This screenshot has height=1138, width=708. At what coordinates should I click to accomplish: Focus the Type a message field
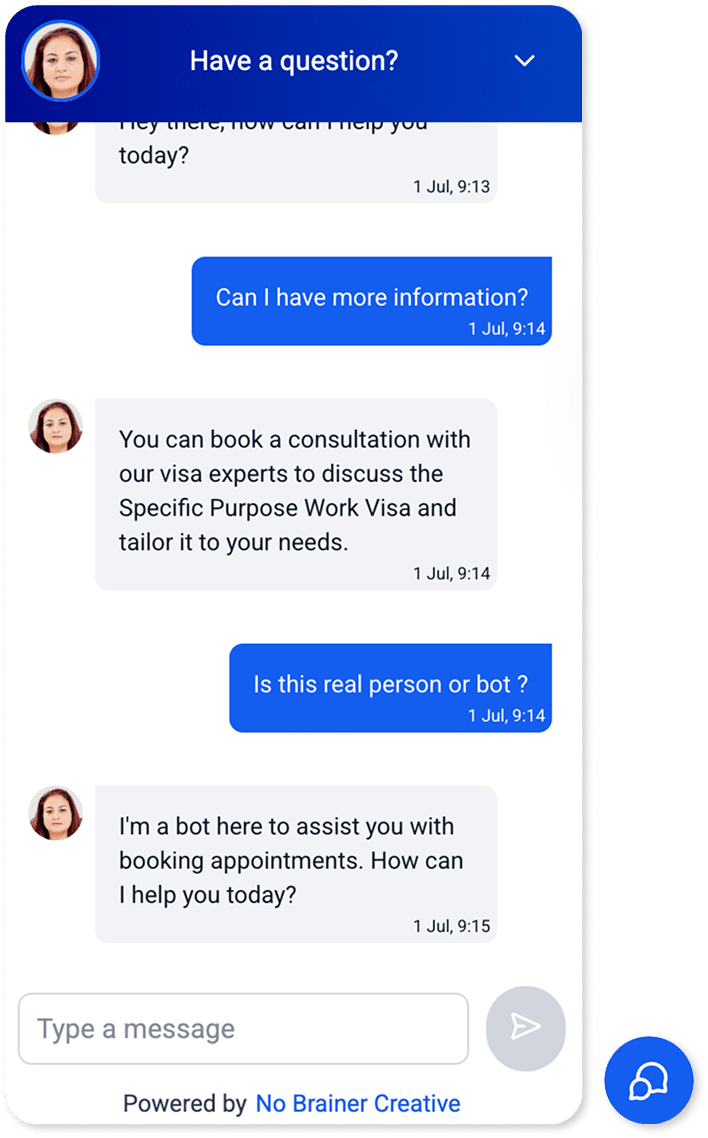pyautogui.click(x=243, y=1028)
